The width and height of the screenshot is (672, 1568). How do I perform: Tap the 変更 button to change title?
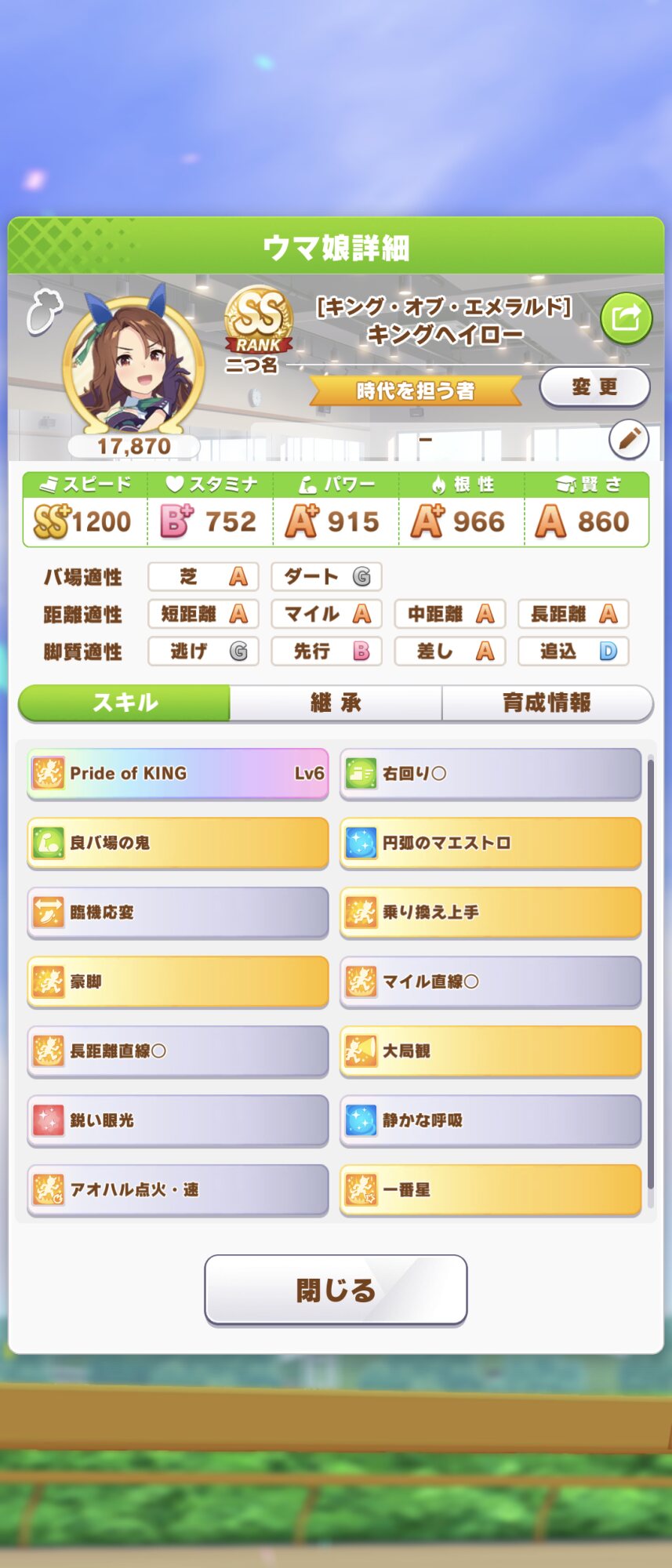(594, 387)
